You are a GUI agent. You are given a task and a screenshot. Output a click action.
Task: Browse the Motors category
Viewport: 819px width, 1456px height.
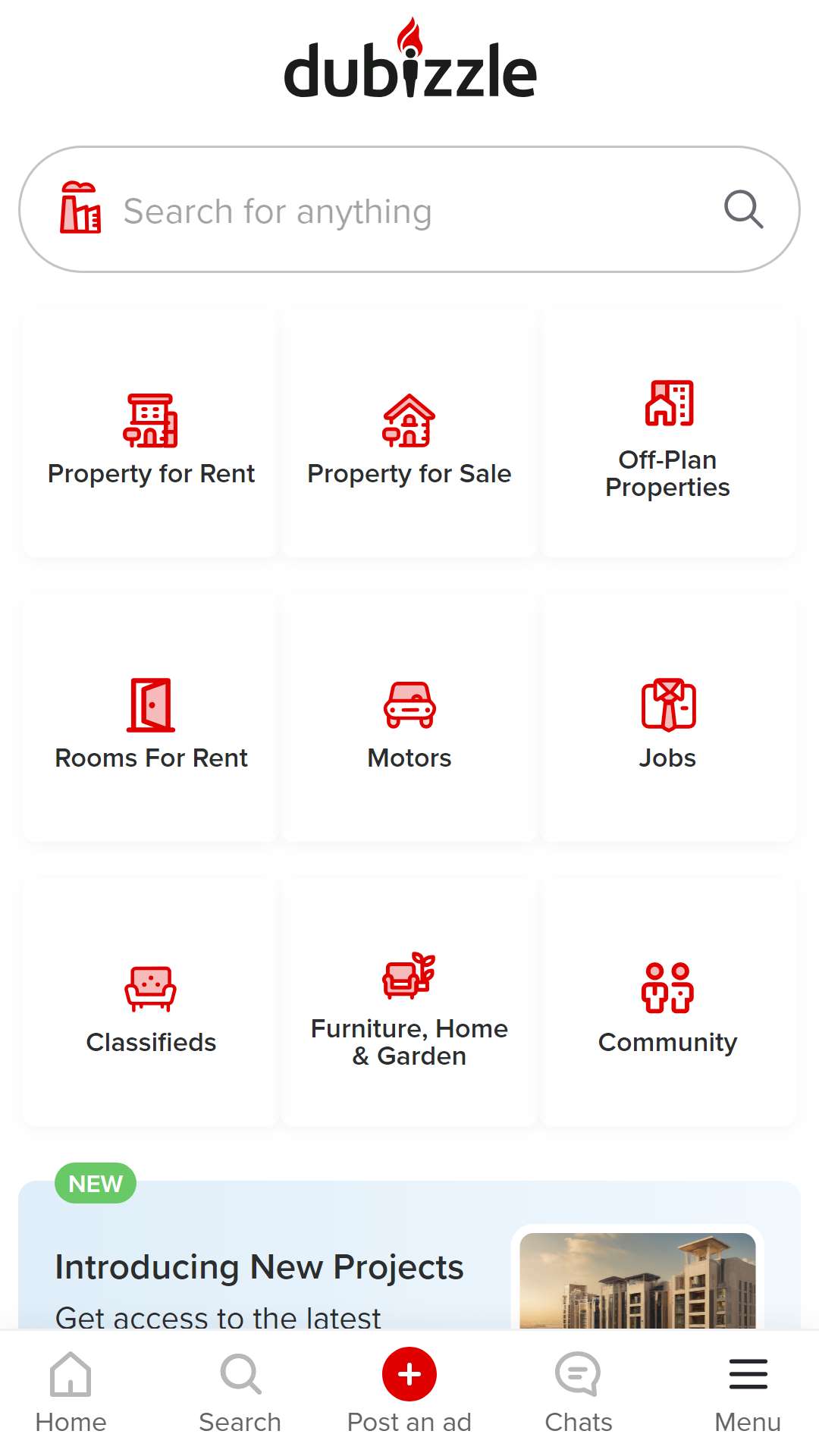pos(409,718)
